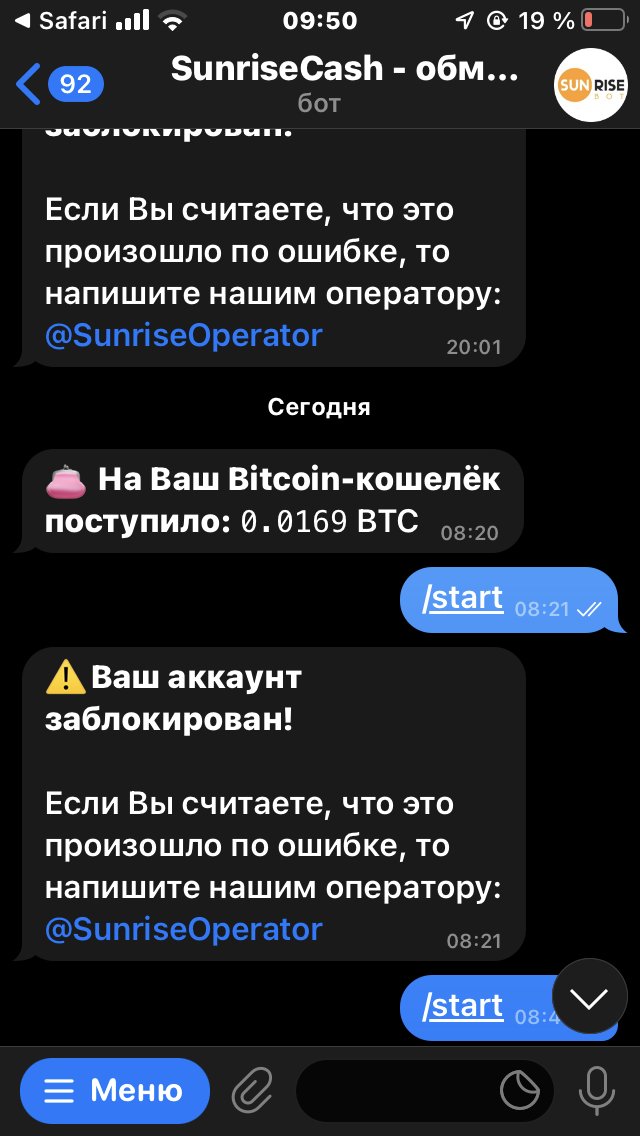Open the SunriseCash bot profile picture
Image resolution: width=640 pixels, height=1136 pixels.
click(591, 85)
